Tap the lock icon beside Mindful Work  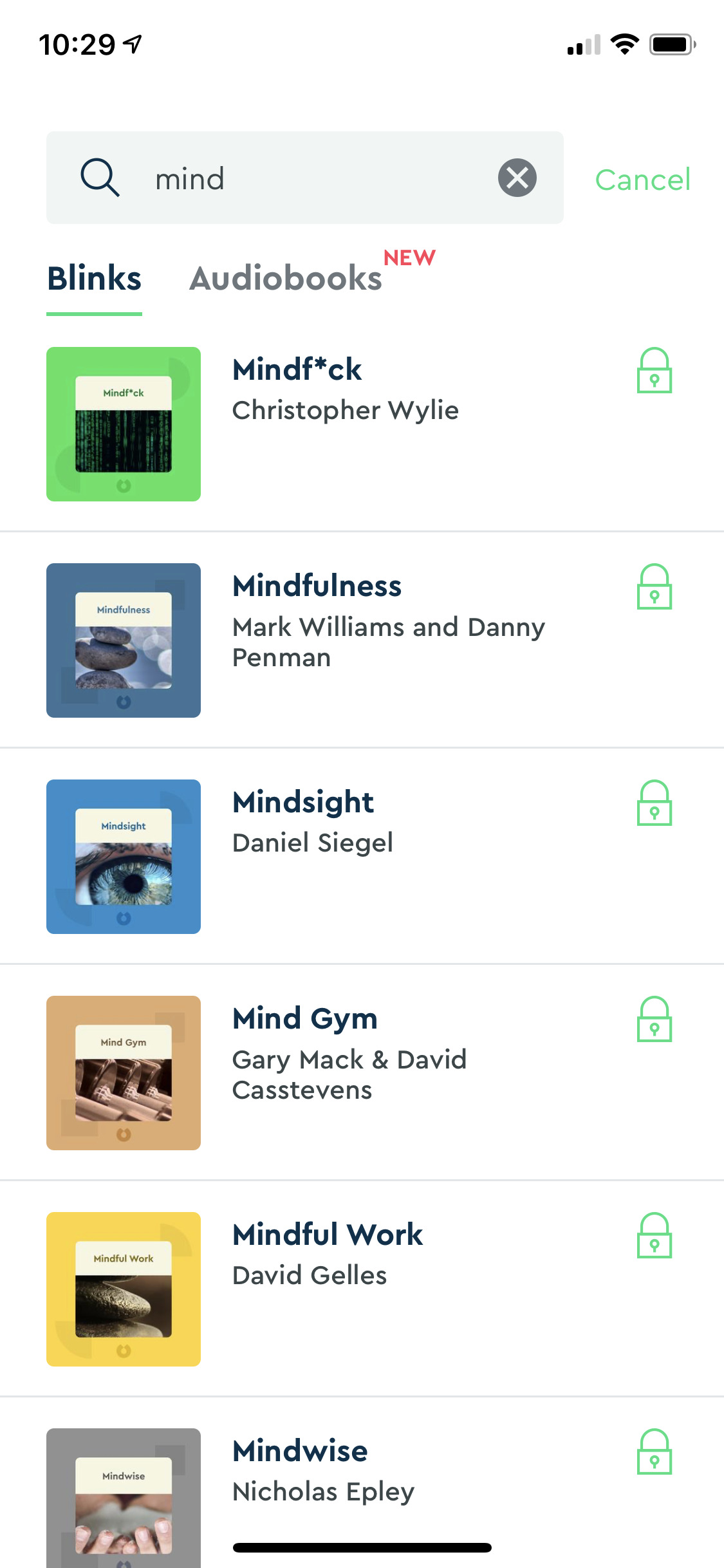click(654, 1236)
